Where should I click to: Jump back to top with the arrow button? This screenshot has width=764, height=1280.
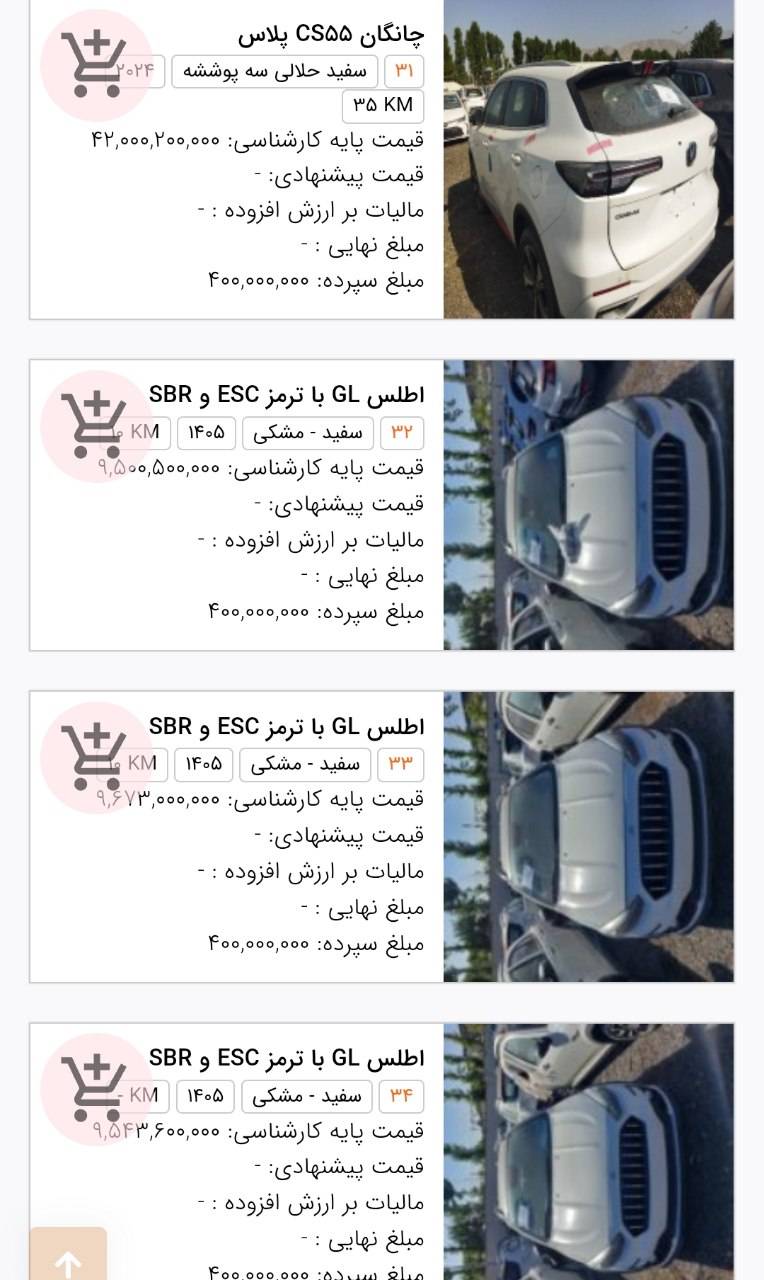point(68,1256)
